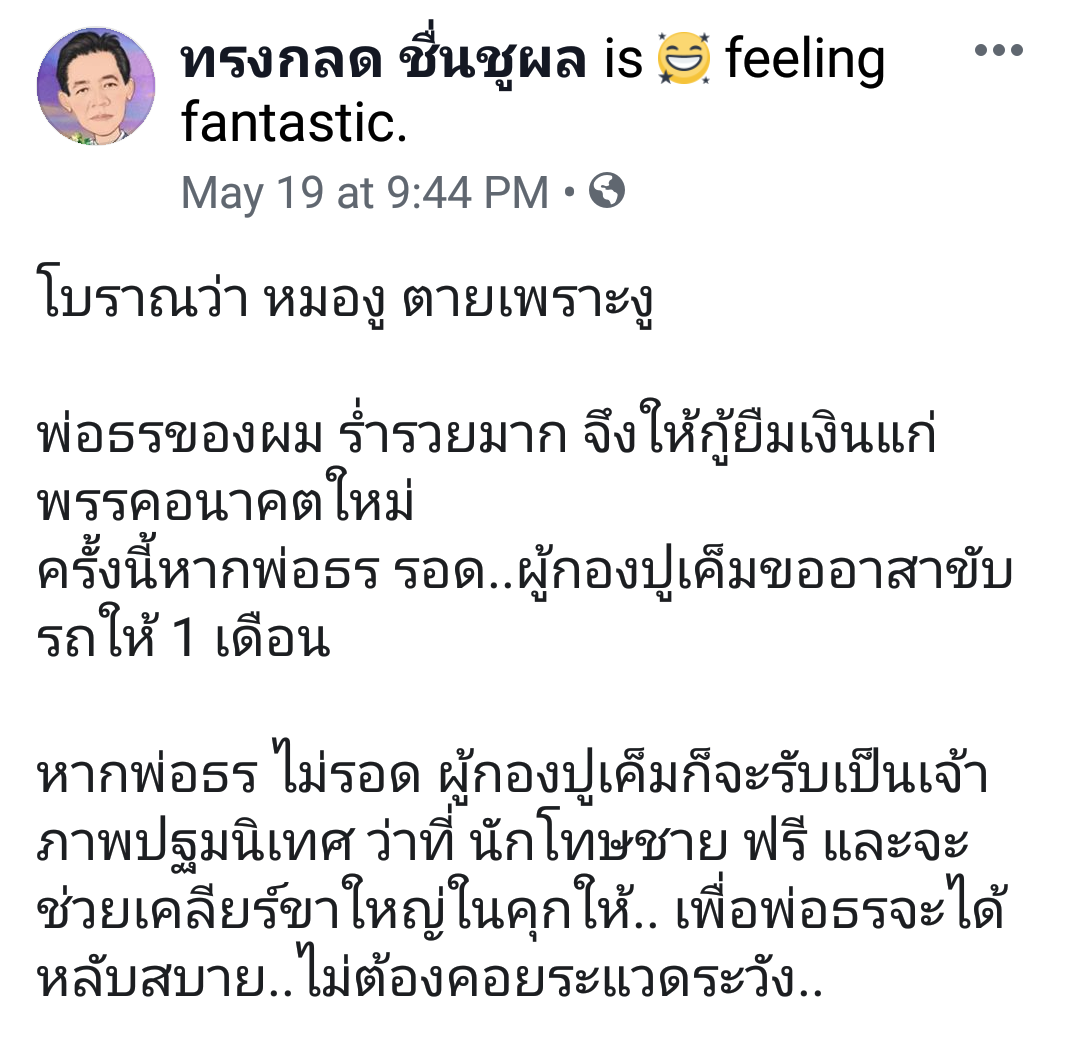Screen dimensions: 1080x1049
Task: Open the poster's profile picture
Action: (x=96, y=87)
